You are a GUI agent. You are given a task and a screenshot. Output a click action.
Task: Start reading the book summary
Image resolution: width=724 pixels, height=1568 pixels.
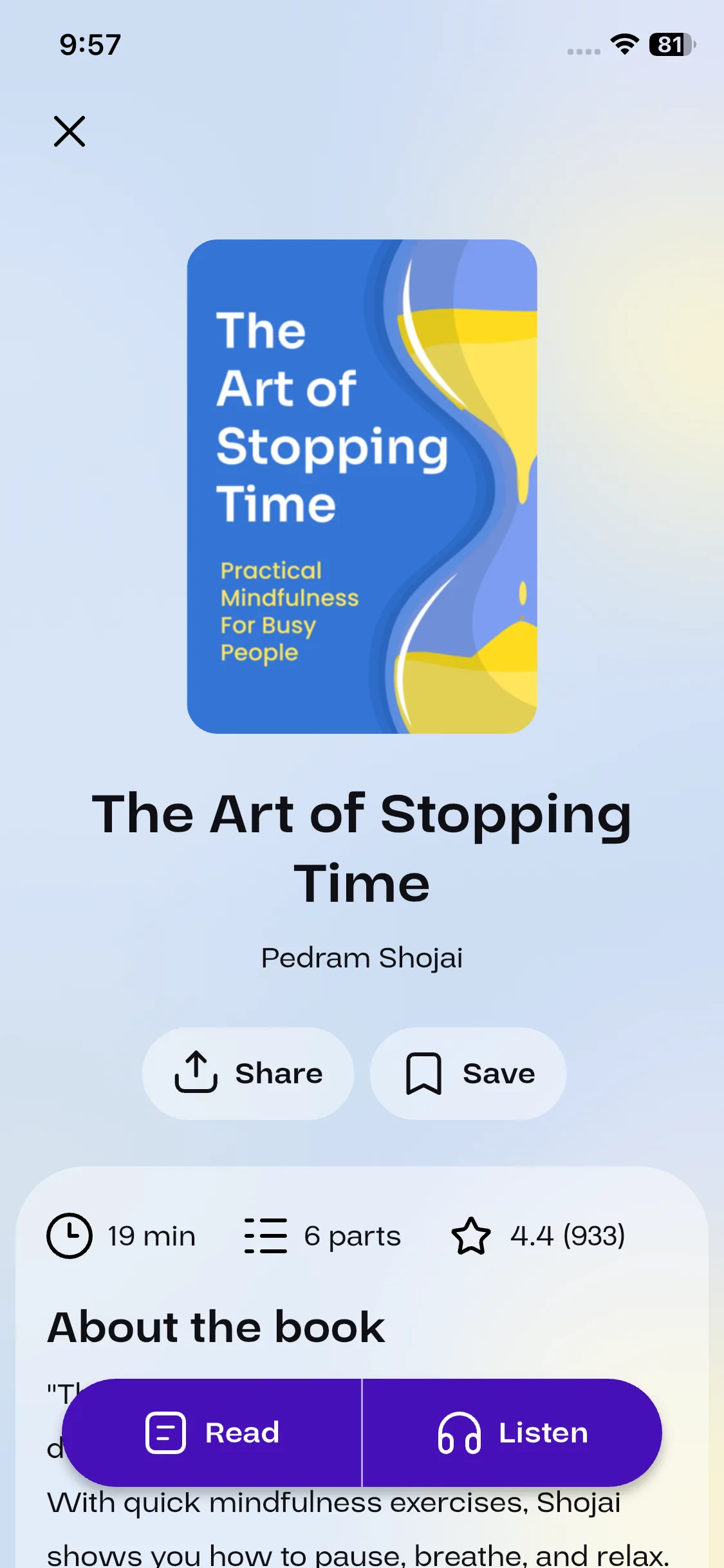[212, 1432]
